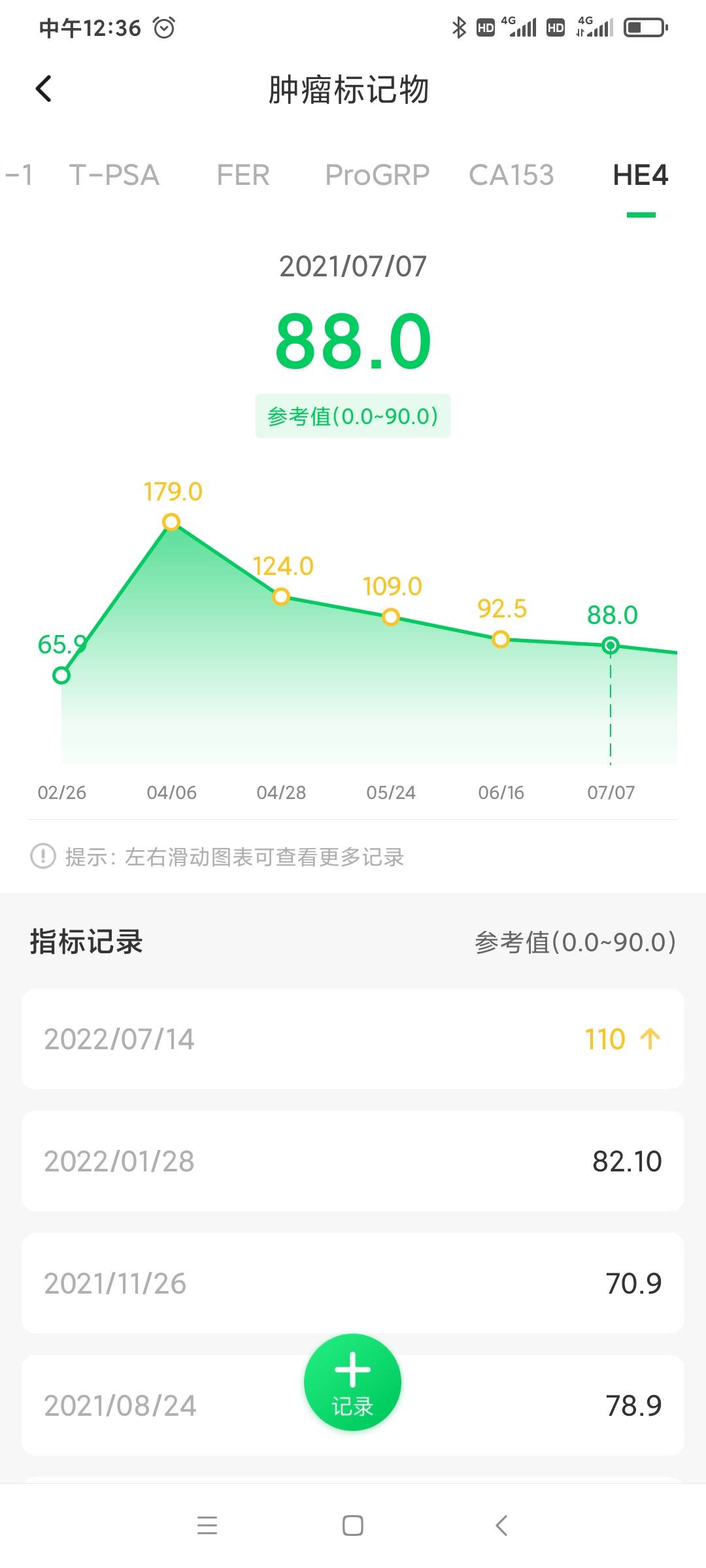Tap the alarm clock icon in status bar

tap(165, 27)
